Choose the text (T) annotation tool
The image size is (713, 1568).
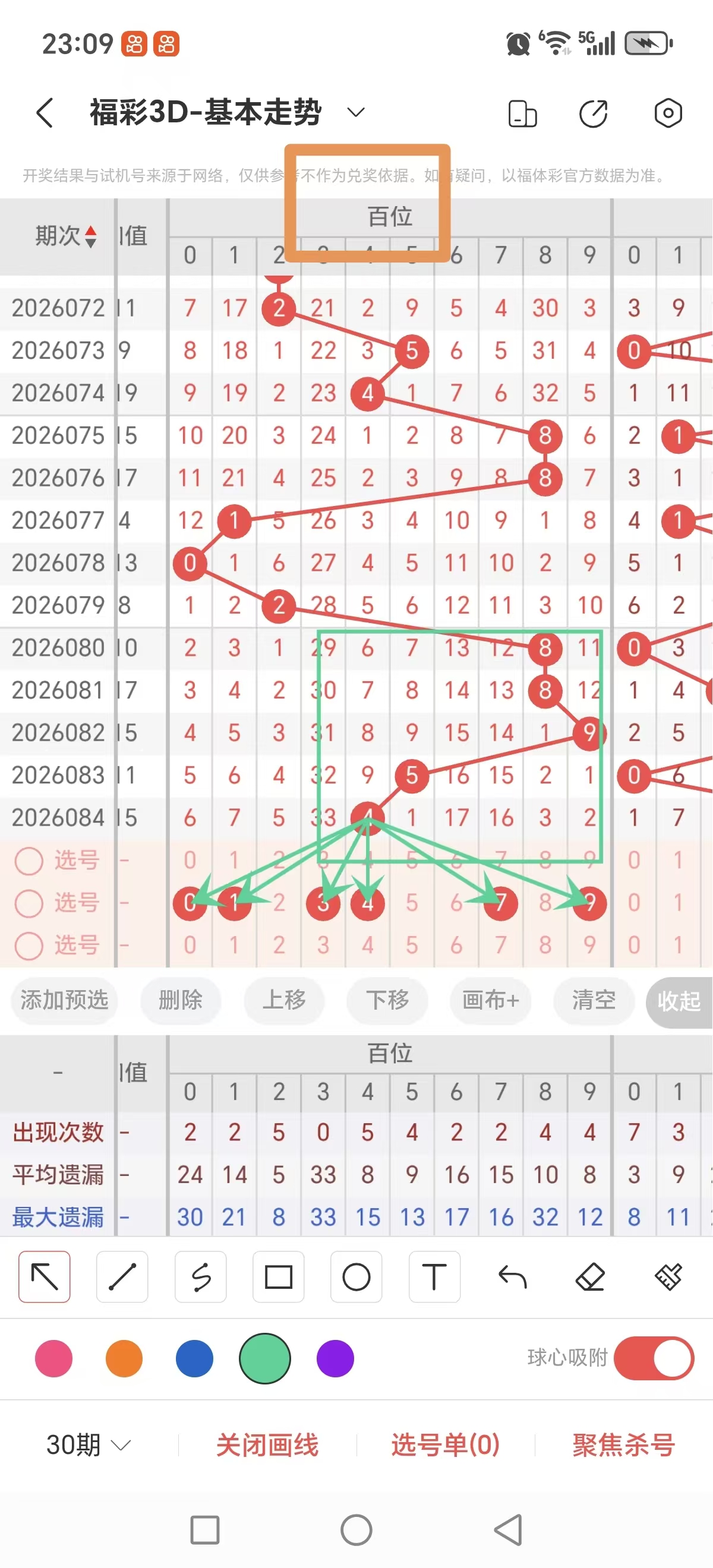434,1277
